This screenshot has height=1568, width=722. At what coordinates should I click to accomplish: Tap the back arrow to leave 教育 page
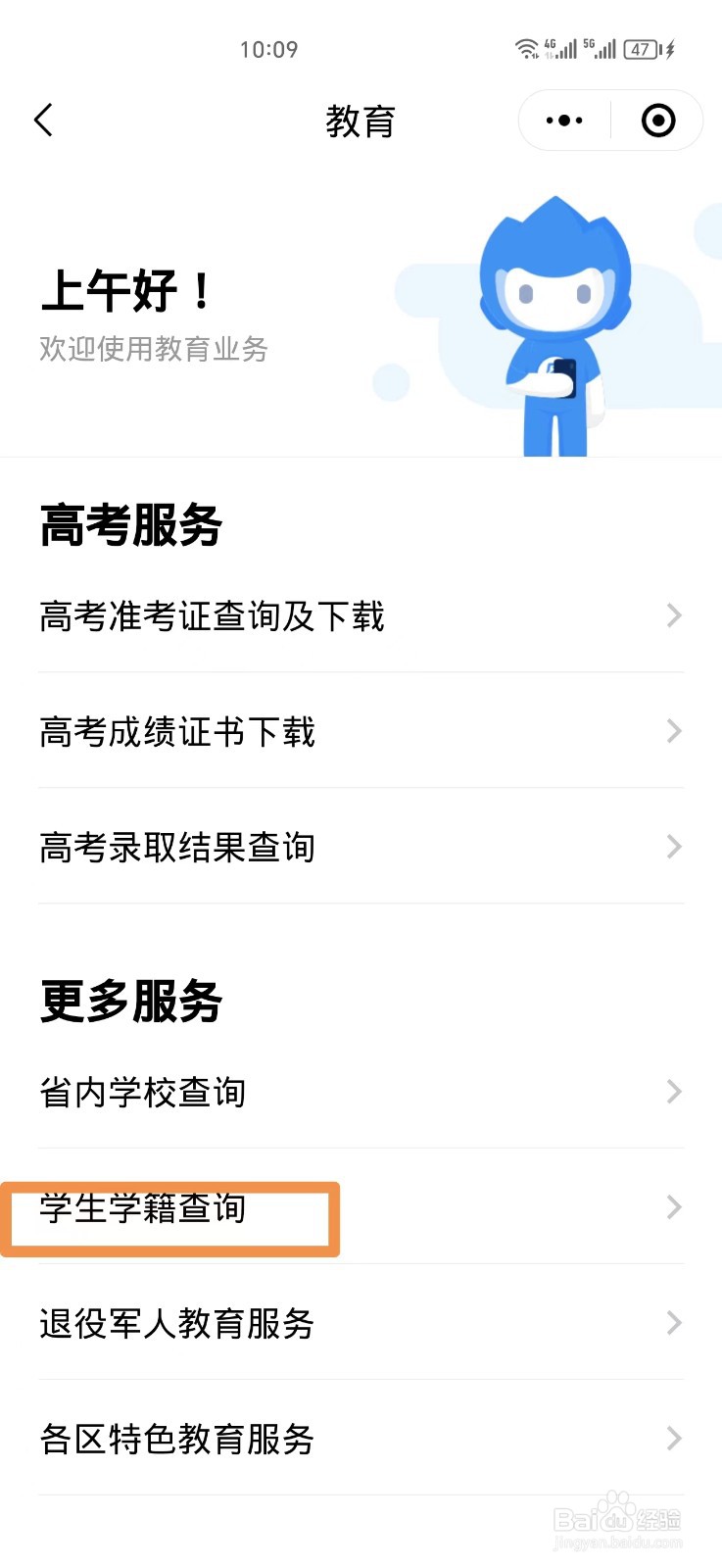point(42,120)
